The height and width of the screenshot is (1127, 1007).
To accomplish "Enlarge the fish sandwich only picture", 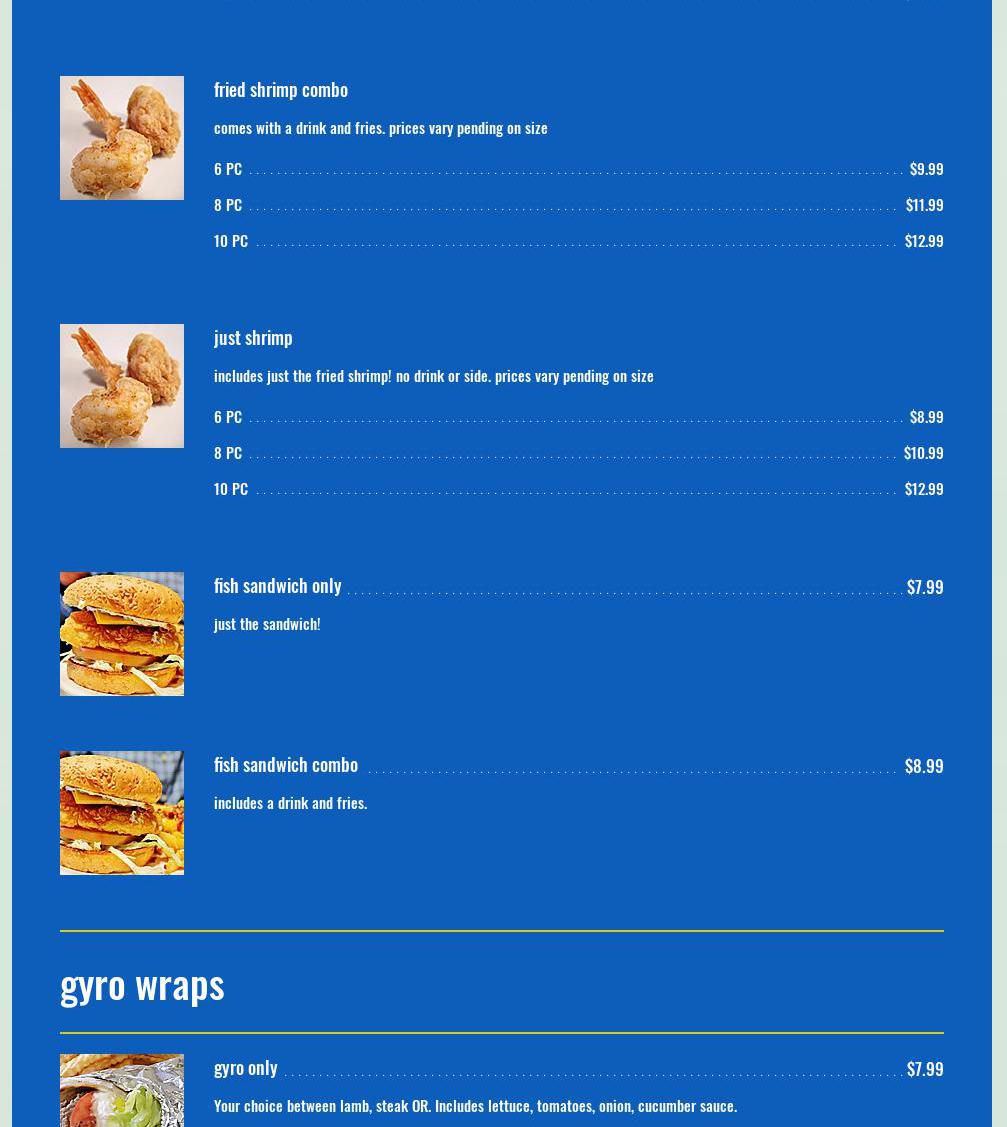I will click(121, 634).
